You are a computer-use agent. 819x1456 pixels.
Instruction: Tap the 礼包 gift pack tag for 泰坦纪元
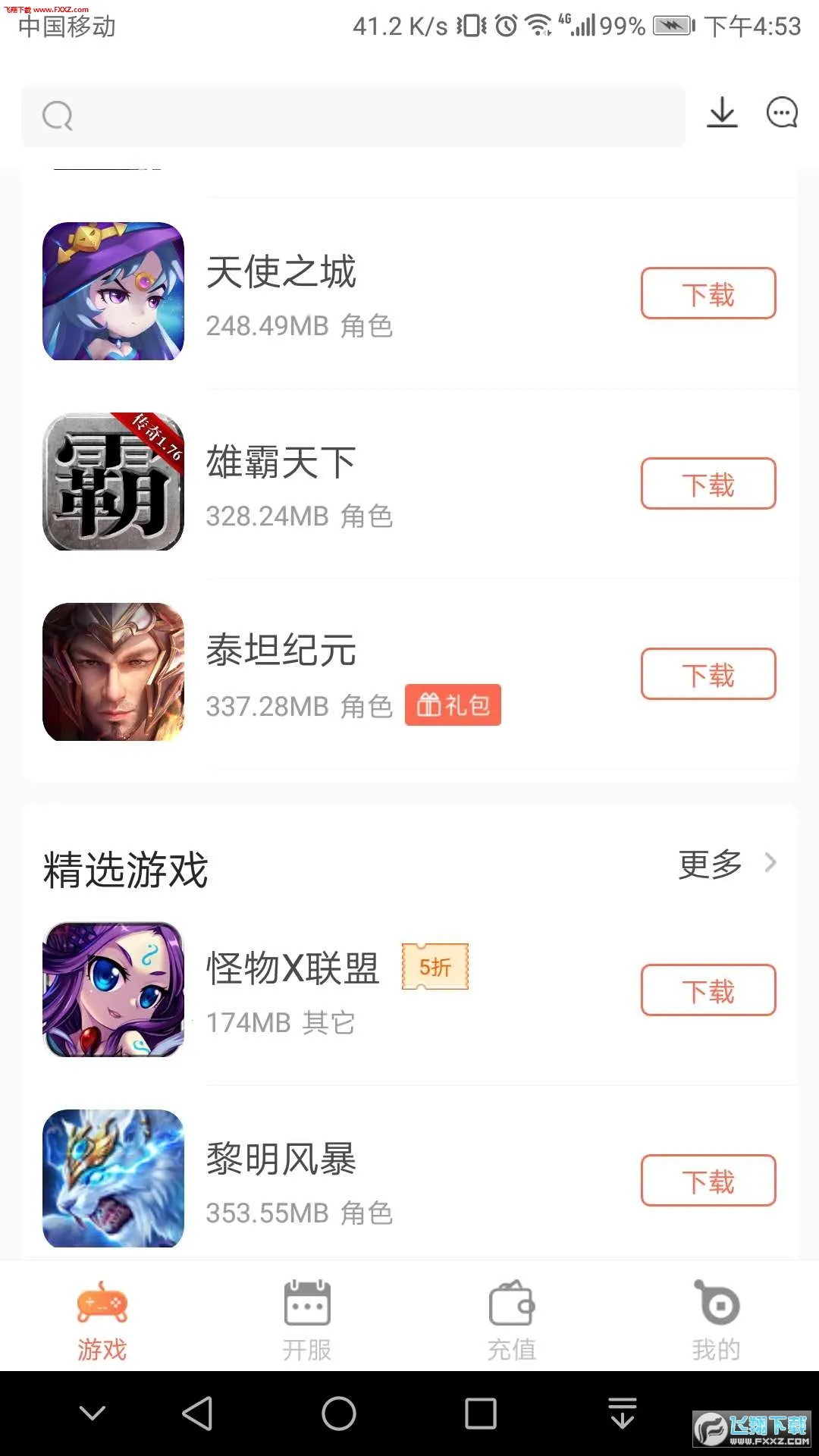click(x=453, y=704)
